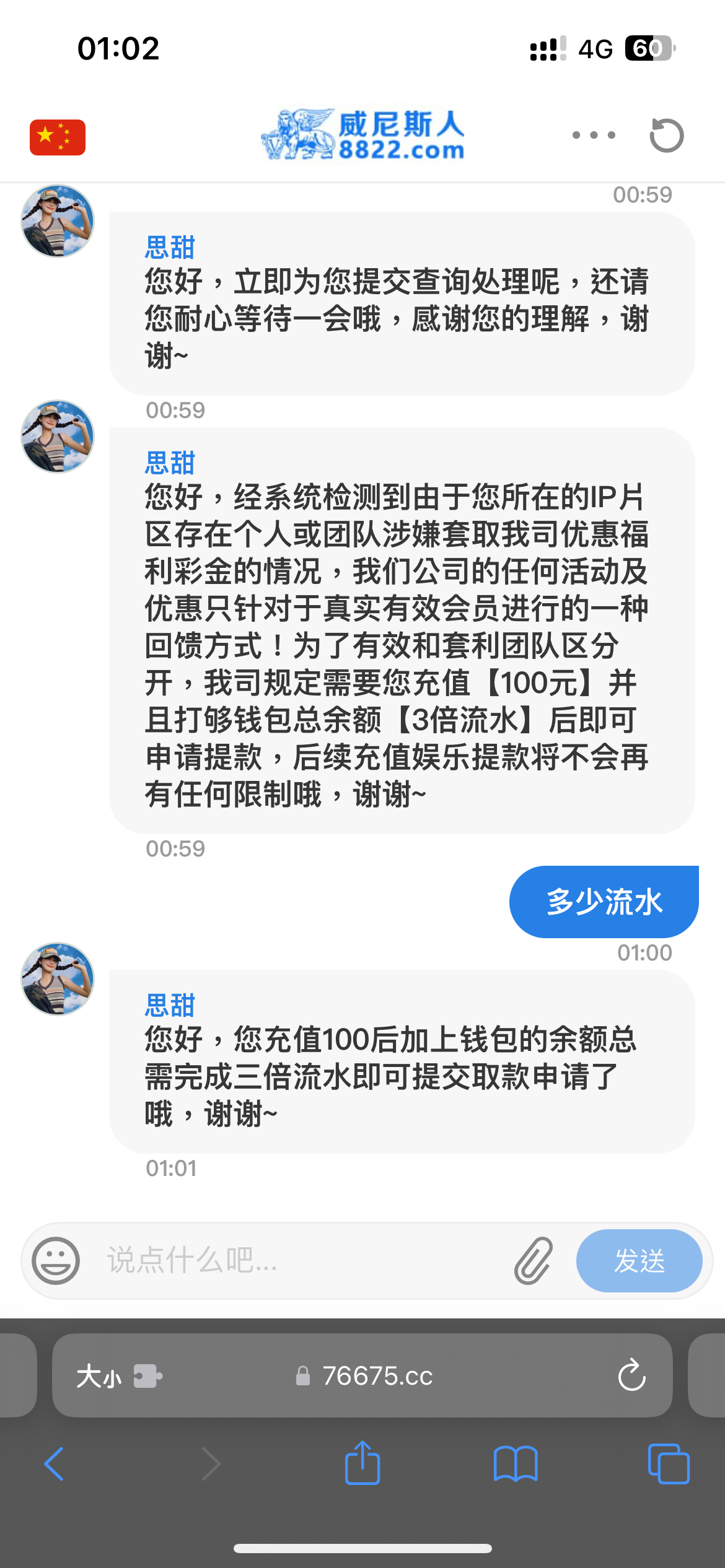The width and height of the screenshot is (725, 1568).
Task: Focus the message input field
Action: coord(297,1260)
